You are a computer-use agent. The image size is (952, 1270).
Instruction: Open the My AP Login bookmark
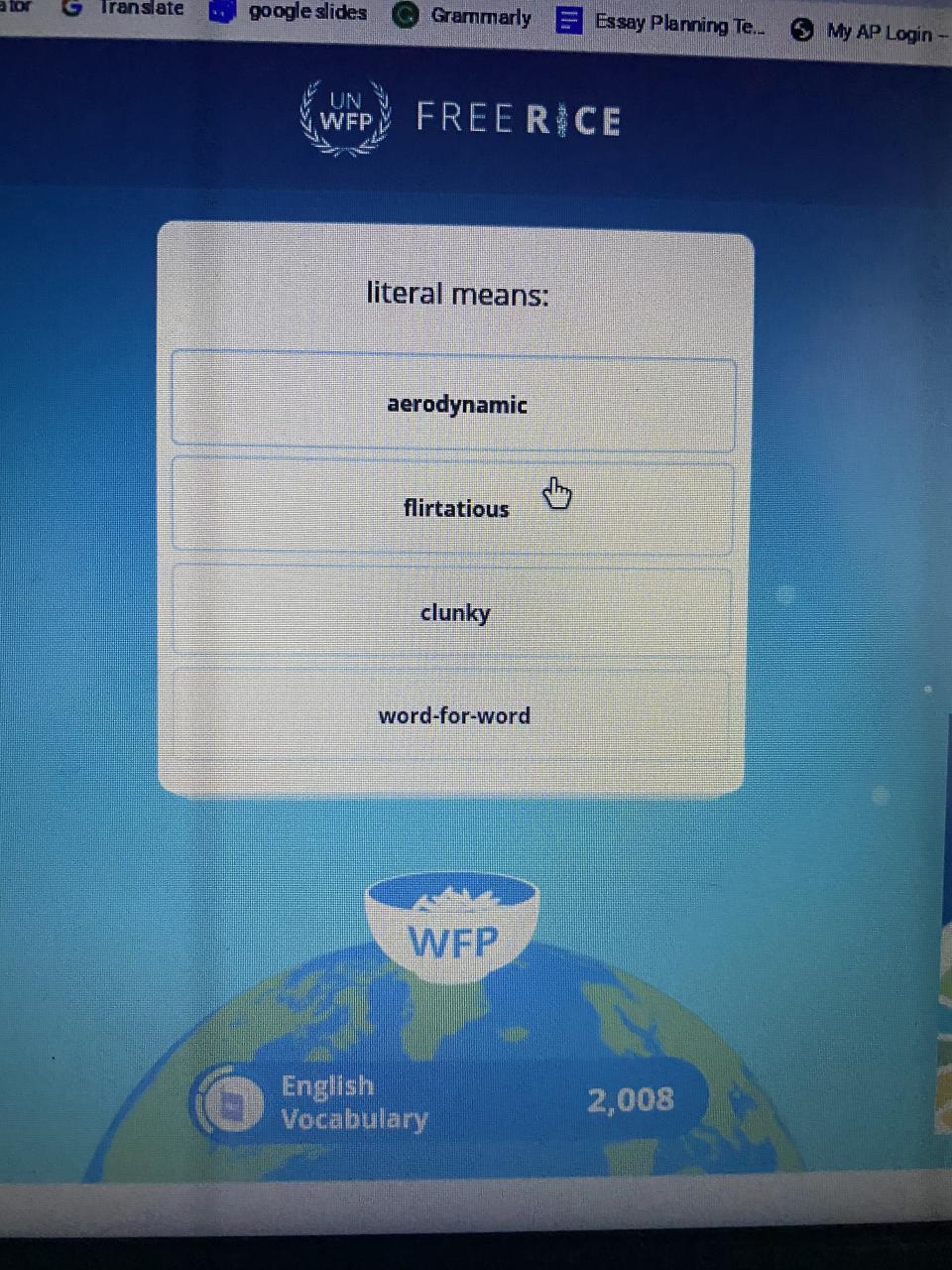point(870,33)
